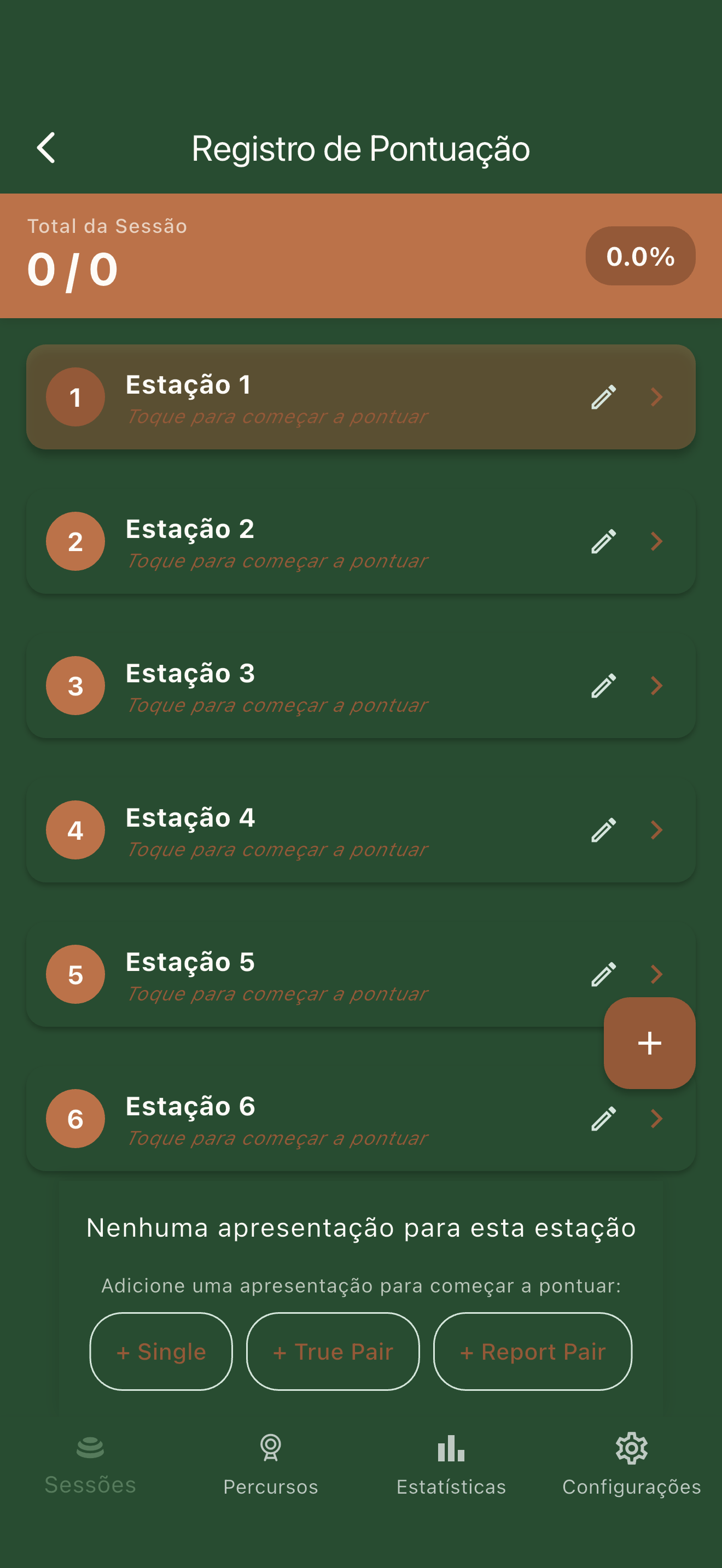Expand Estação 1 with its chevron
This screenshot has height=1568, width=722.
click(x=656, y=398)
